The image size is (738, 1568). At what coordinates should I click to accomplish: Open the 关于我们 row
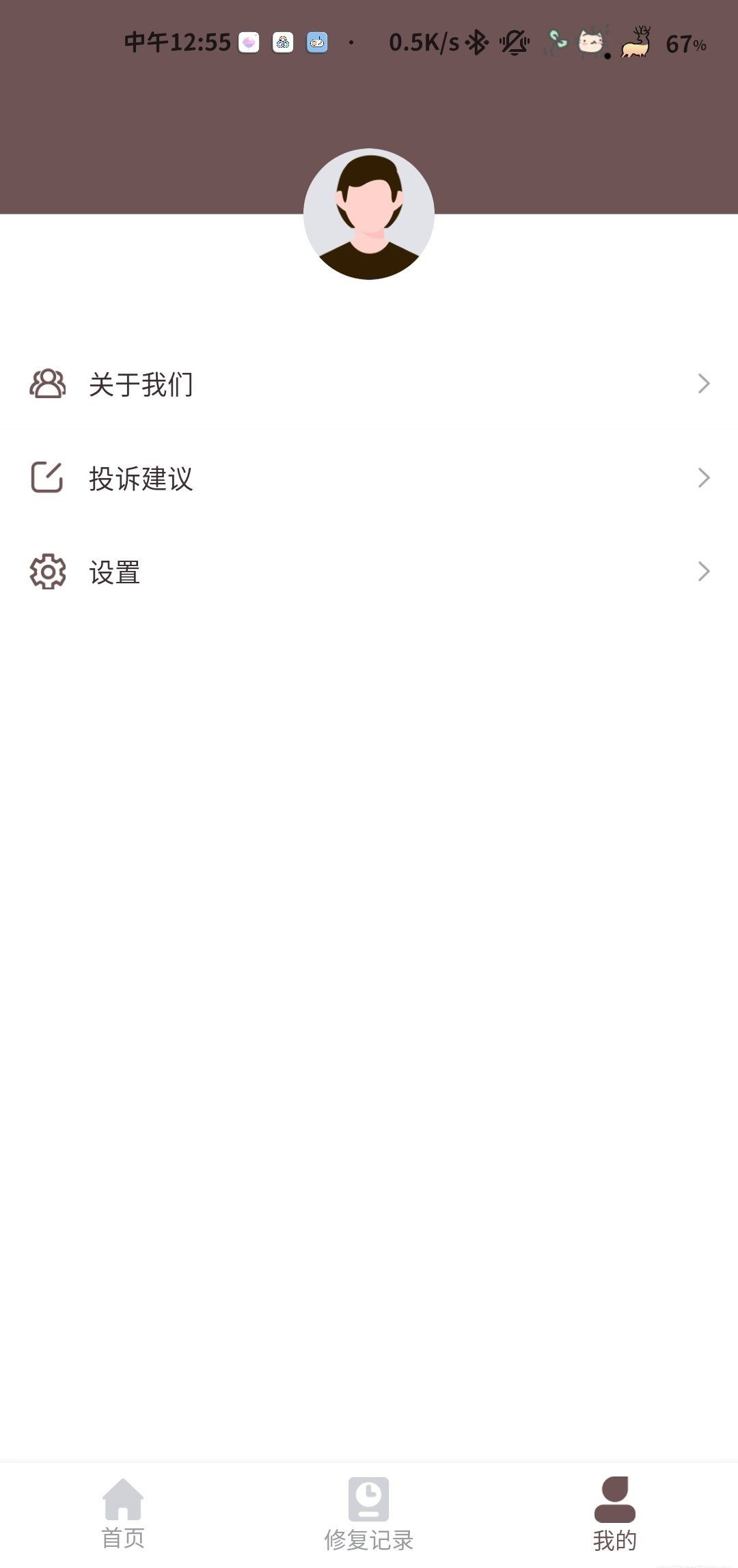coord(369,384)
